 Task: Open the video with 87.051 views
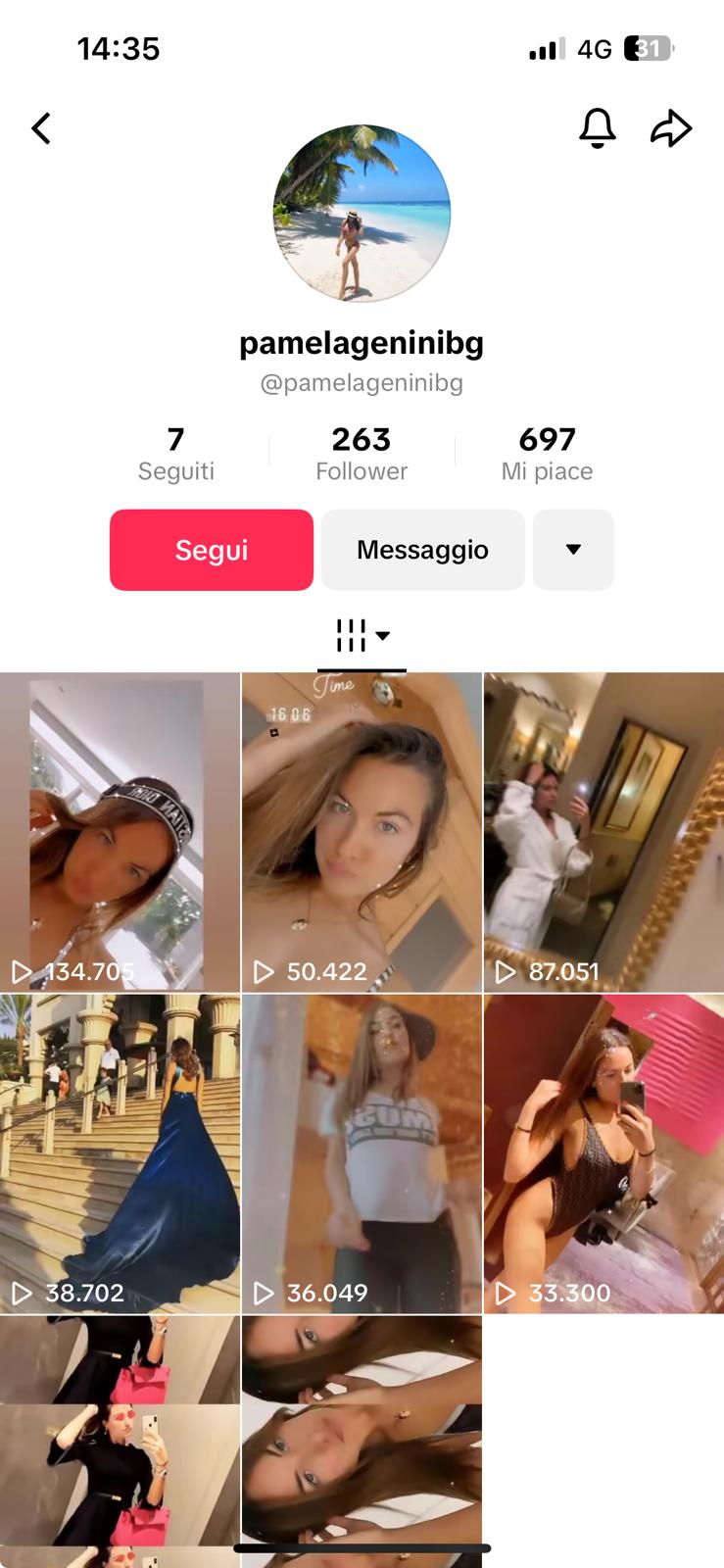[x=603, y=833]
